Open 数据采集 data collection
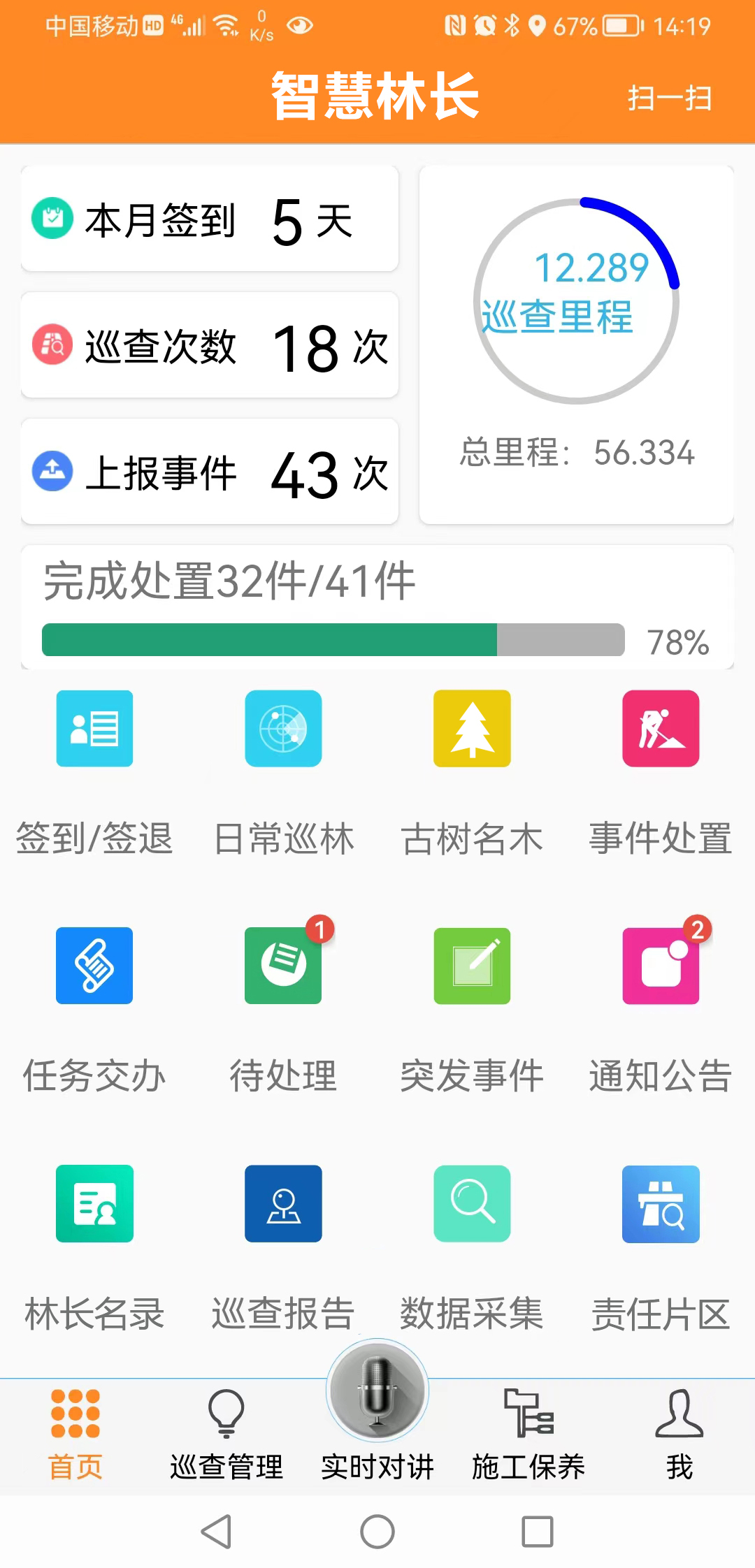 click(x=472, y=1203)
